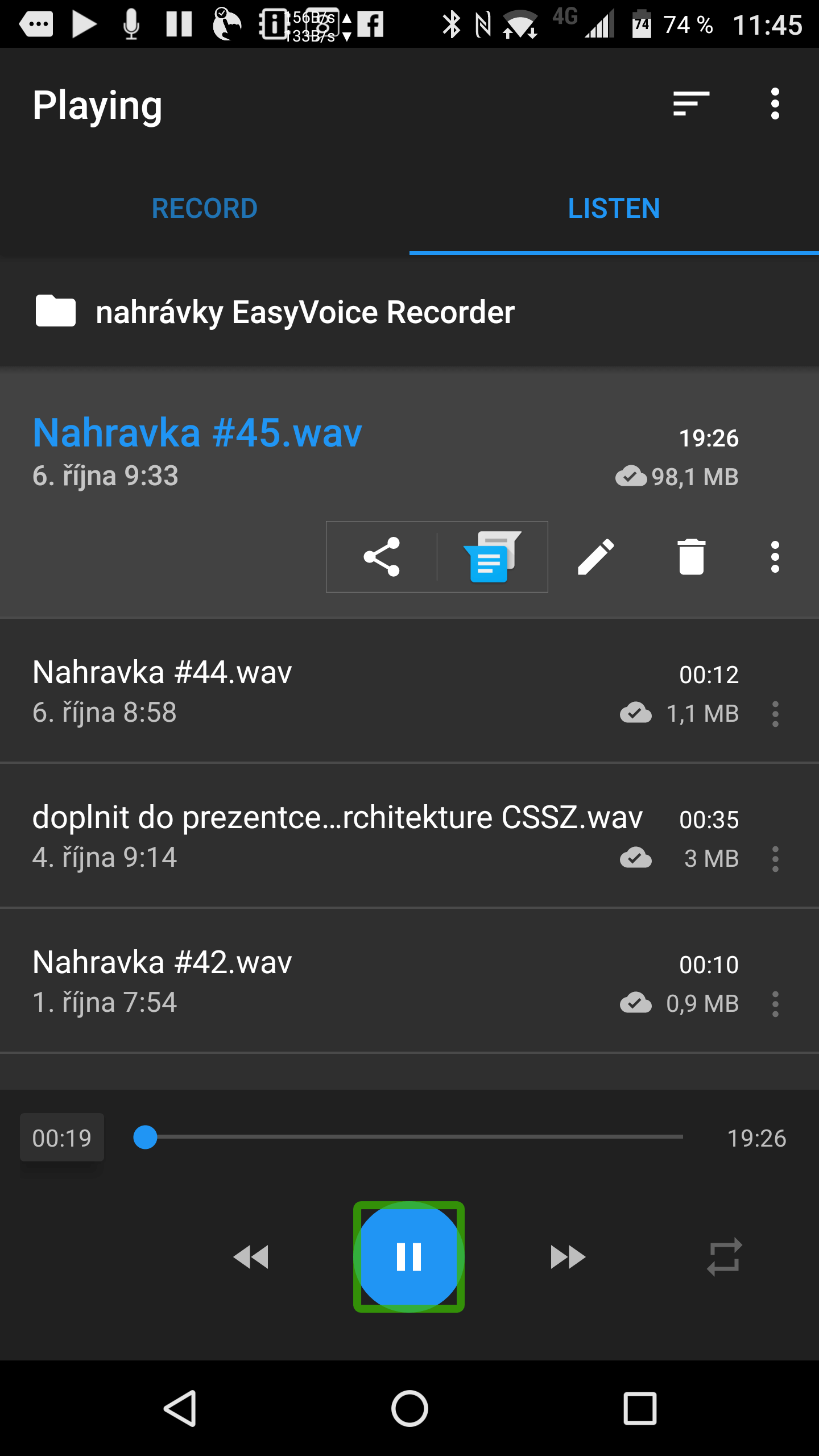The image size is (819, 1456).
Task: Pause the current playback
Action: click(409, 1257)
